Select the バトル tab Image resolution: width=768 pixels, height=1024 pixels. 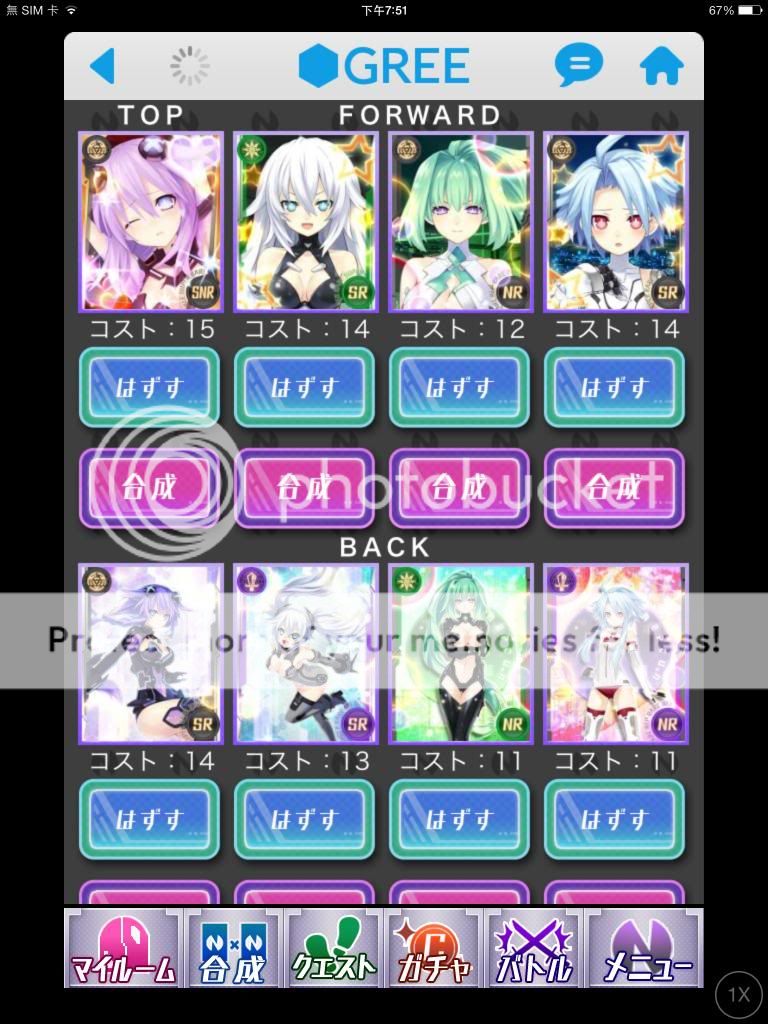(x=534, y=949)
